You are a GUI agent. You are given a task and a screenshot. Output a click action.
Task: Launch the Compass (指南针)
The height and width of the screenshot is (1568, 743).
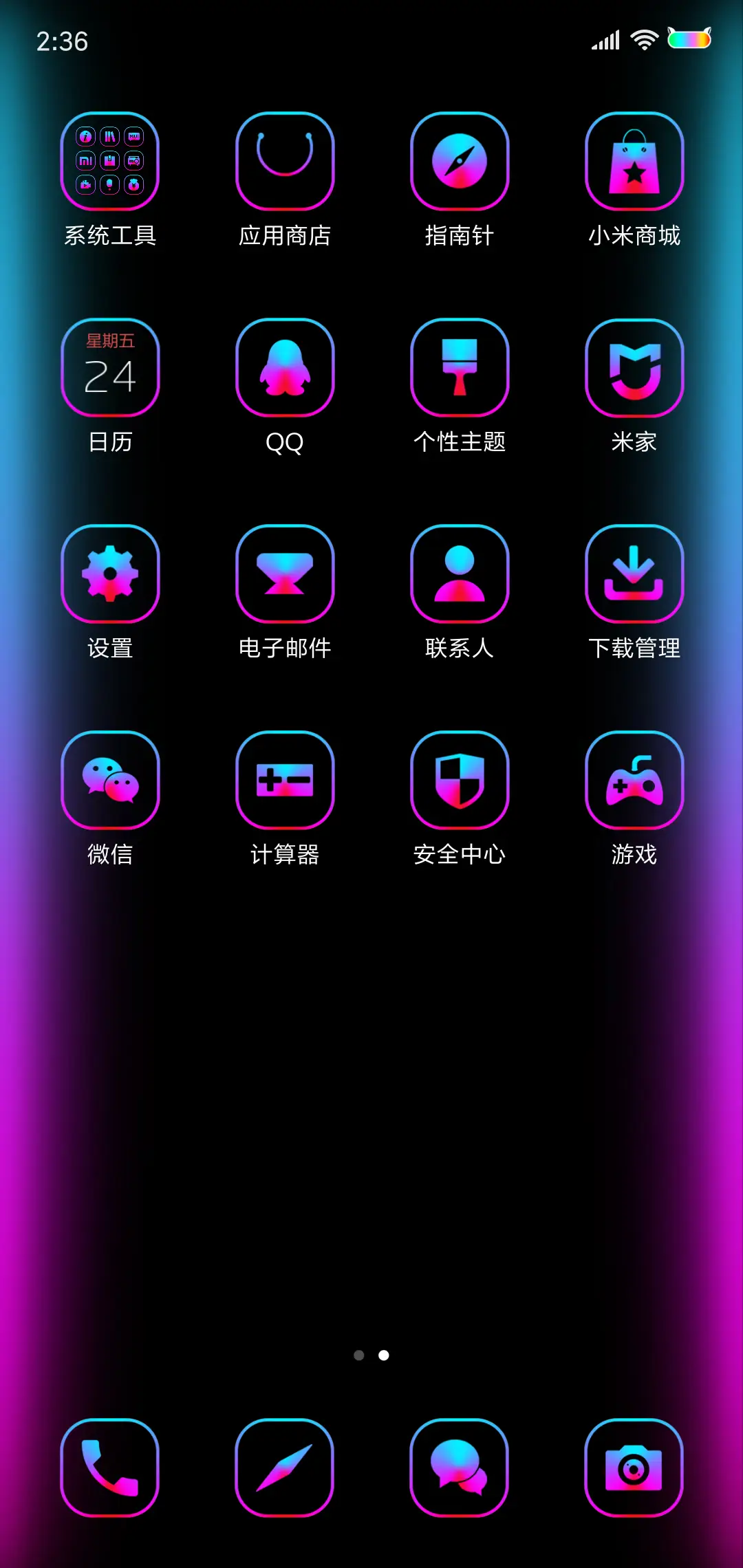[460, 160]
